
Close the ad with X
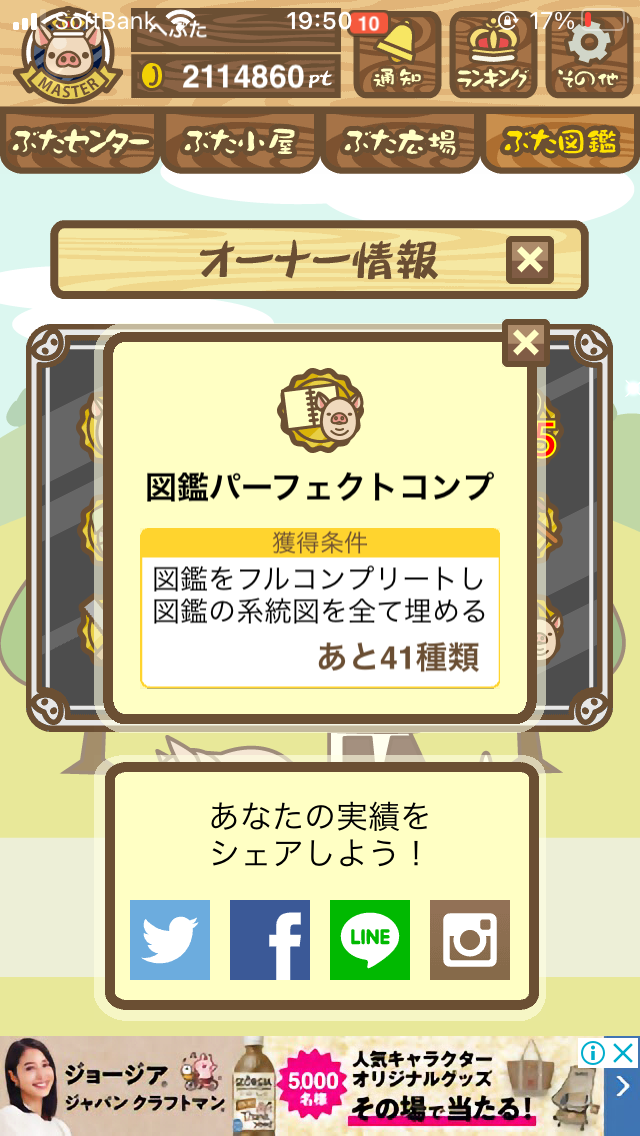[x=624, y=1052]
